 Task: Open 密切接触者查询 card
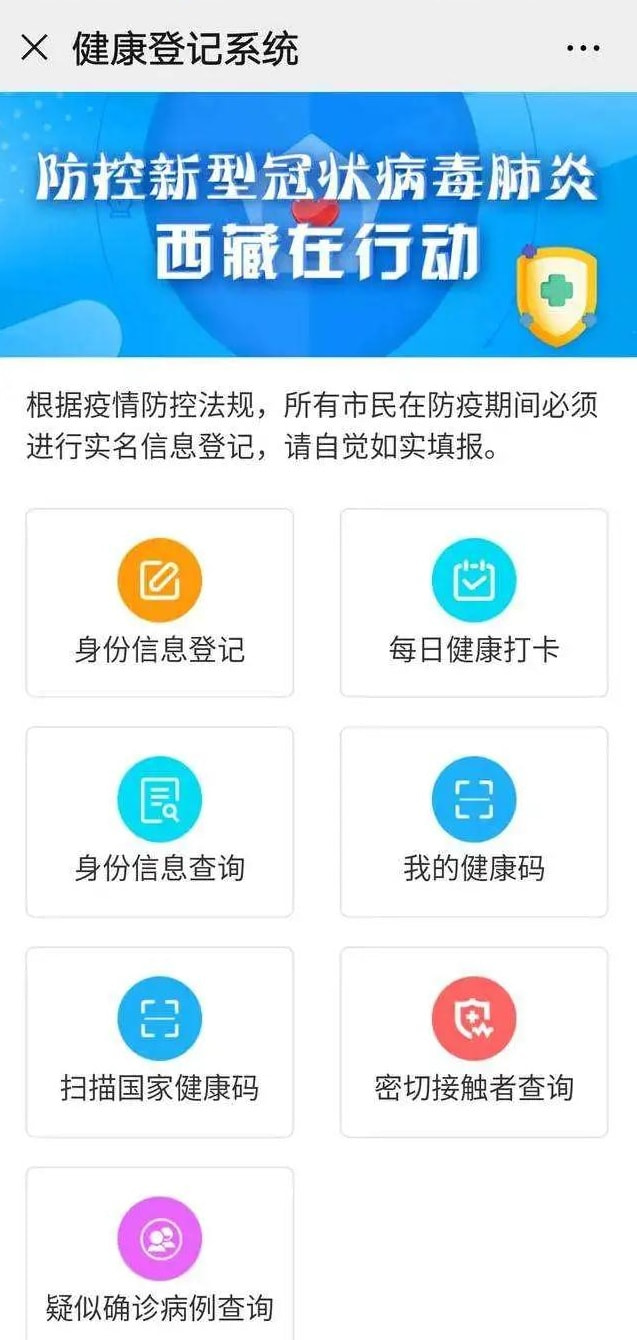(x=474, y=1042)
